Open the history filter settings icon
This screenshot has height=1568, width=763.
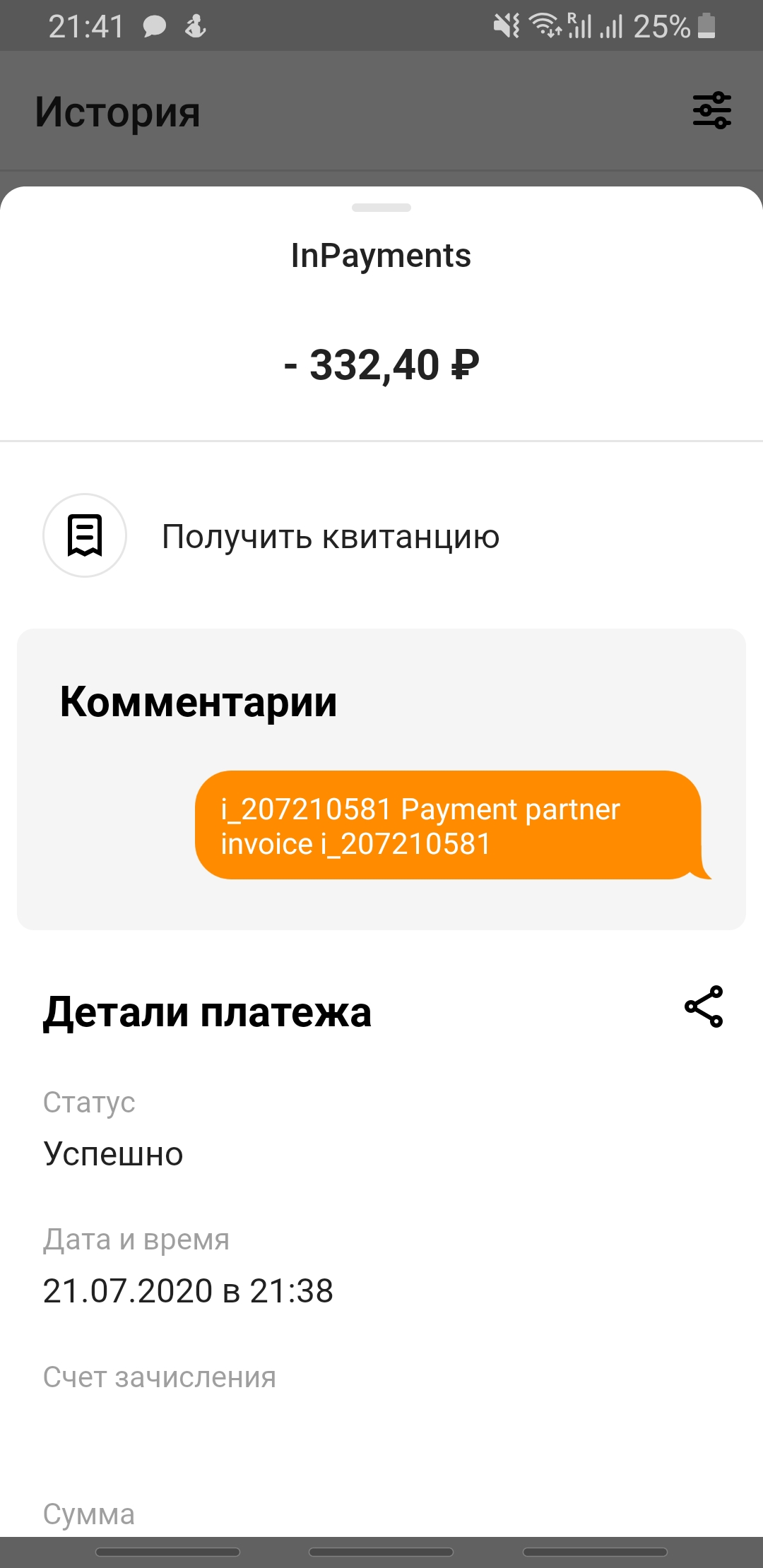tap(711, 111)
